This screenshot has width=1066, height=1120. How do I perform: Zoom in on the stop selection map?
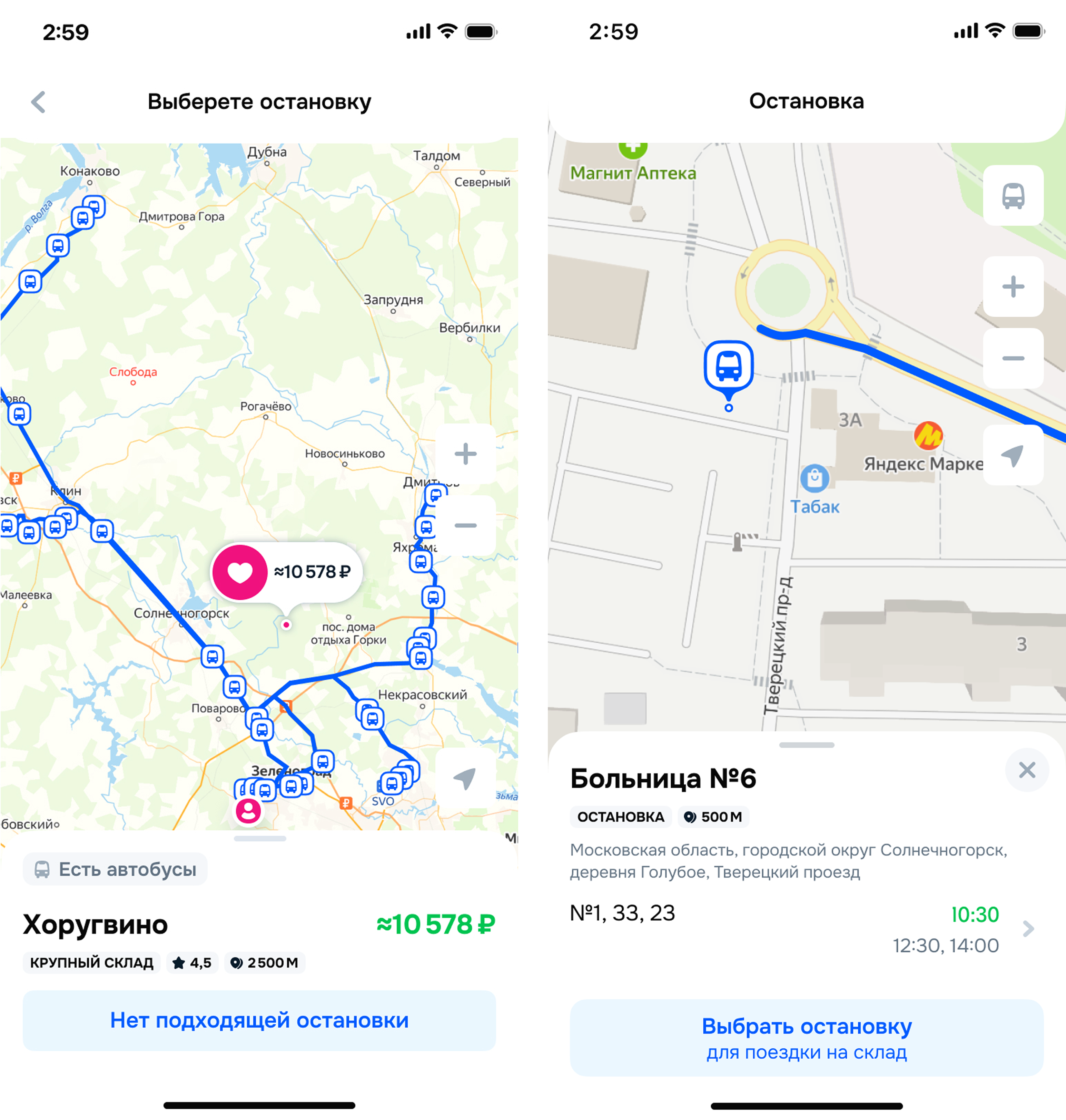tap(465, 454)
